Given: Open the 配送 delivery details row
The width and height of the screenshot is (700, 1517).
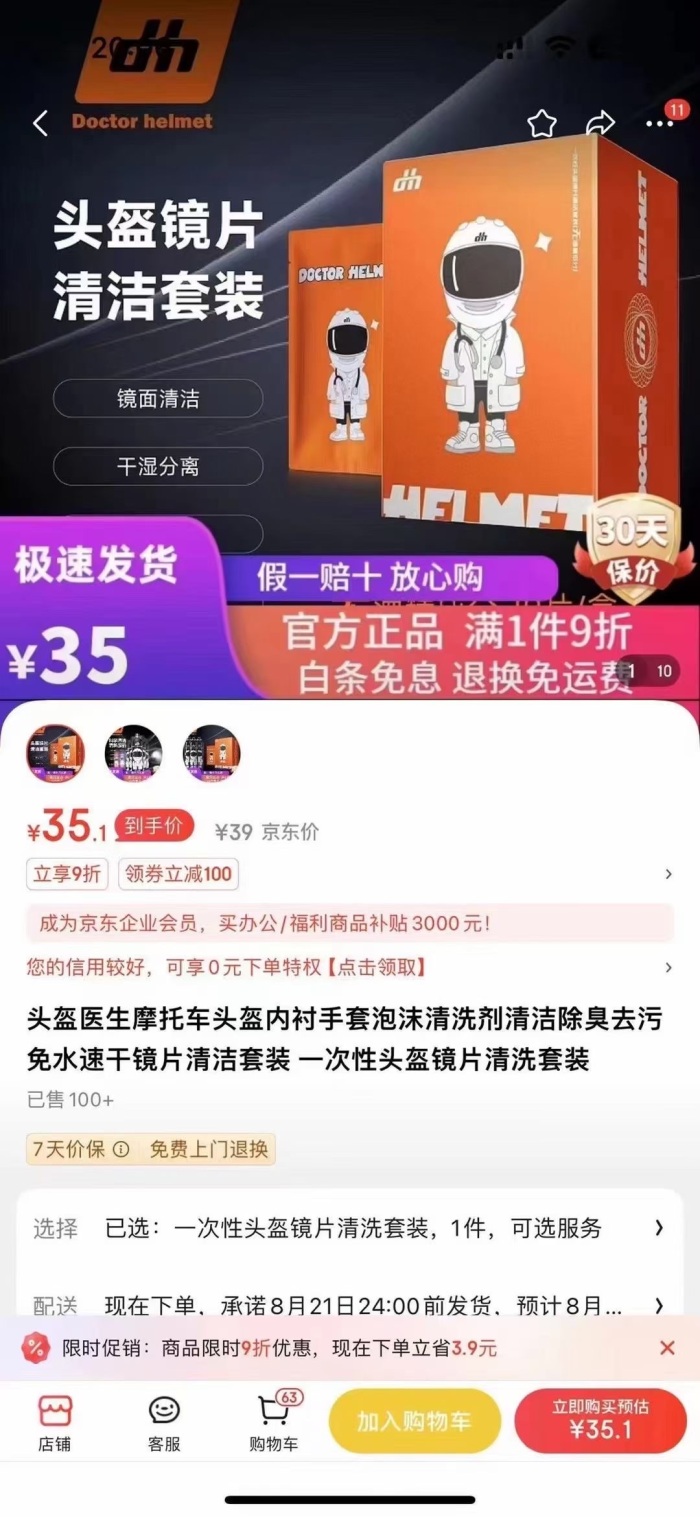Looking at the screenshot, I should 350,1305.
